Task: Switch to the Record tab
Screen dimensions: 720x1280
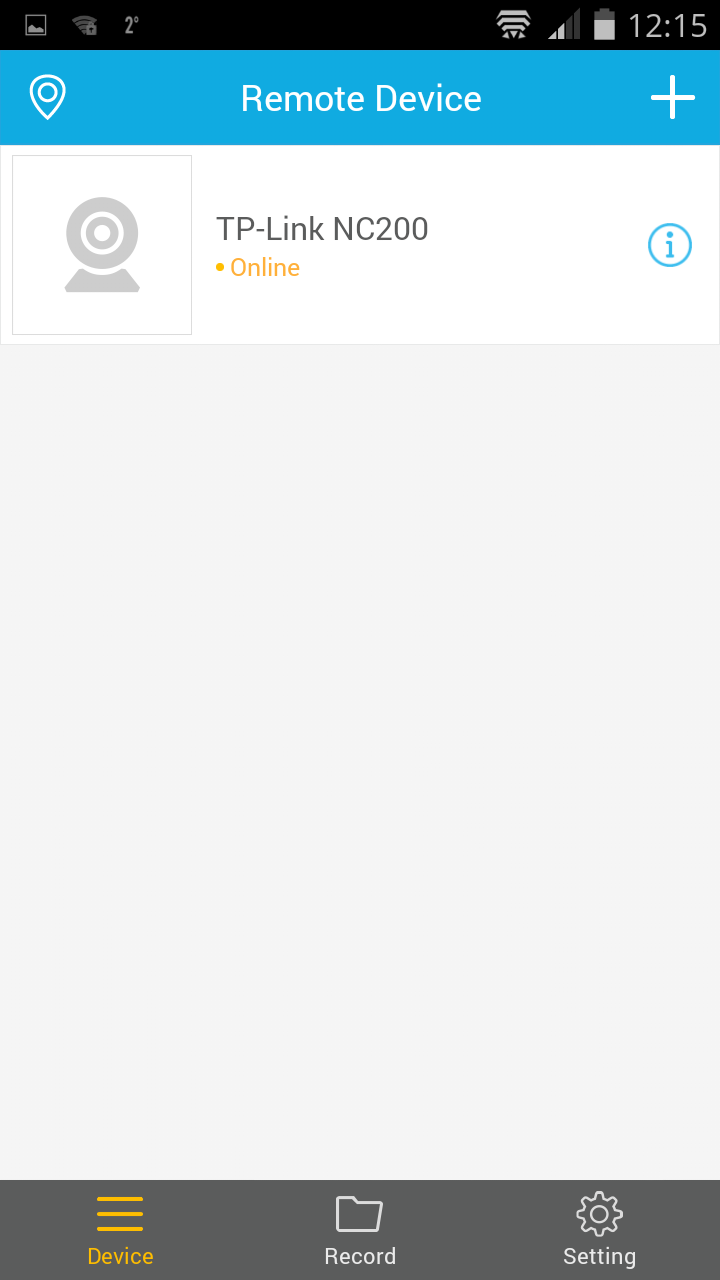Action: point(360,1230)
